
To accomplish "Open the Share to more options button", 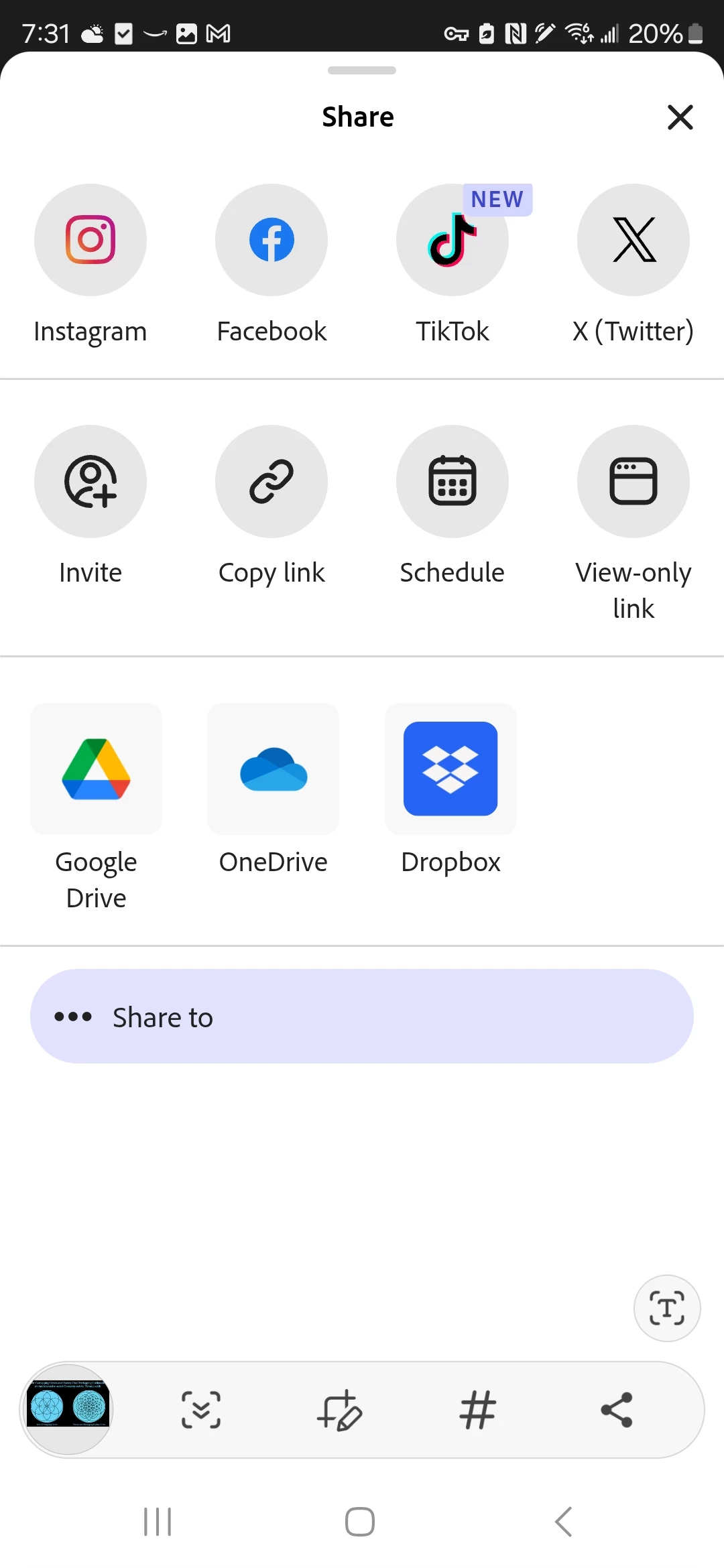I will point(362,1017).
